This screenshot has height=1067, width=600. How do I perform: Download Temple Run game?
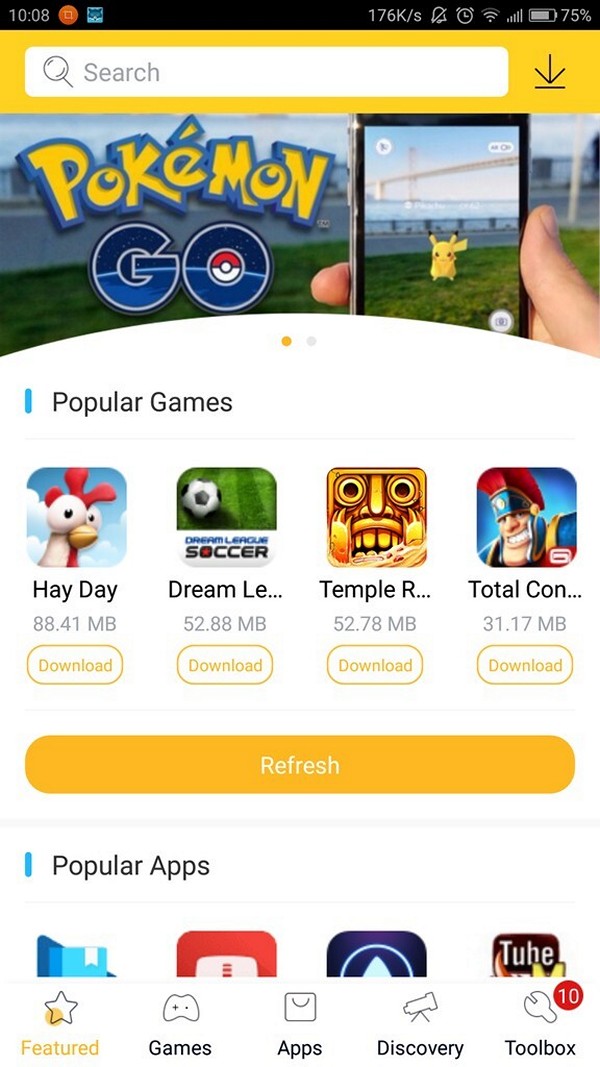pos(375,665)
